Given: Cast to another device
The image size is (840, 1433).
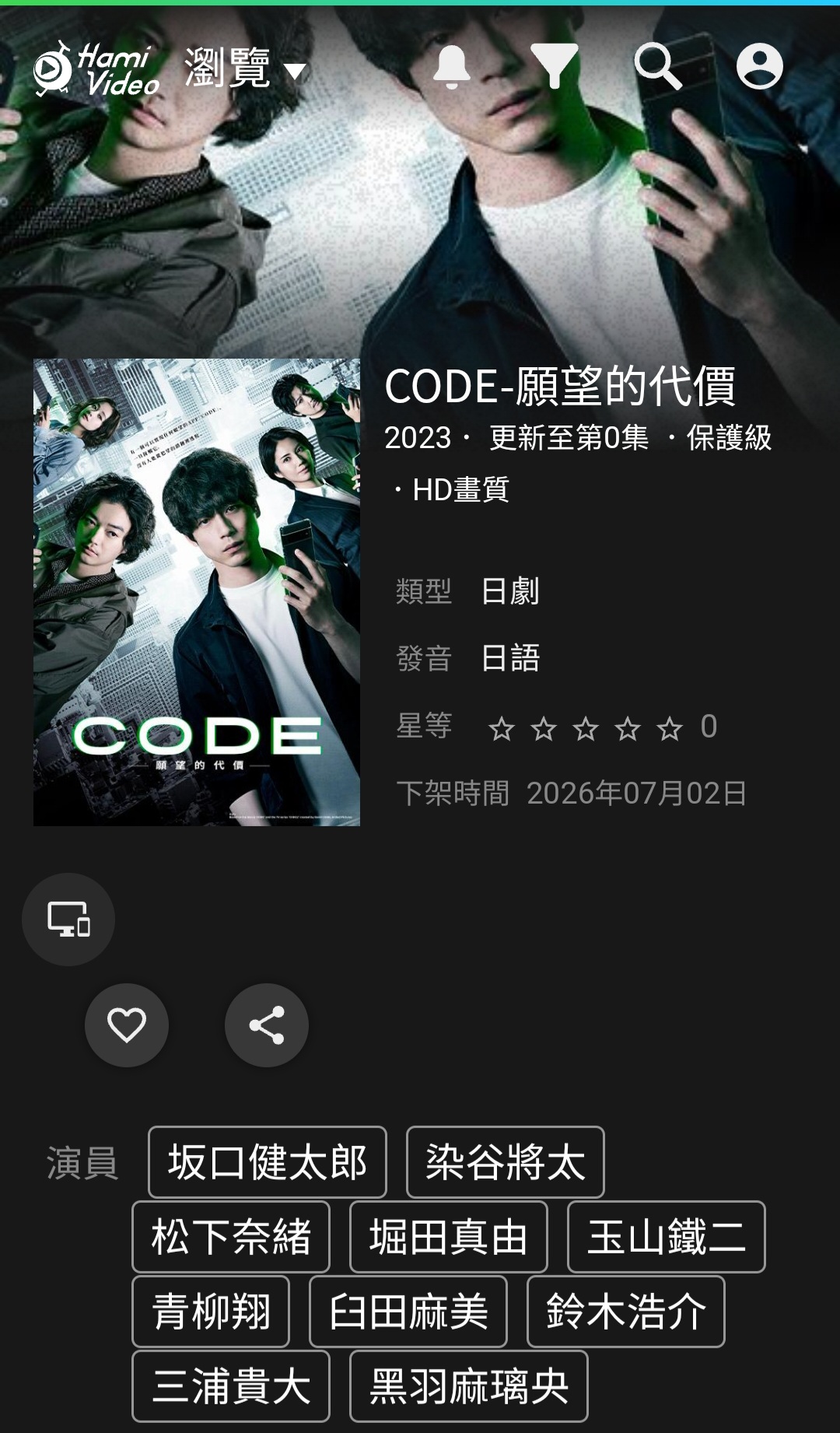Looking at the screenshot, I should coord(68,920).
